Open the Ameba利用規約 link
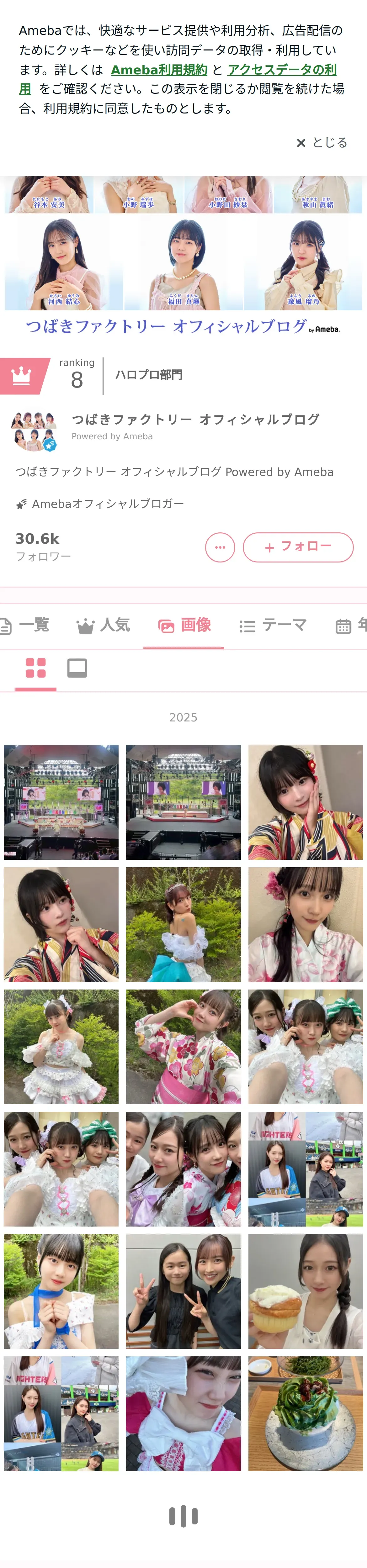The height and width of the screenshot is (1568, 367). [x=159, y=70]
